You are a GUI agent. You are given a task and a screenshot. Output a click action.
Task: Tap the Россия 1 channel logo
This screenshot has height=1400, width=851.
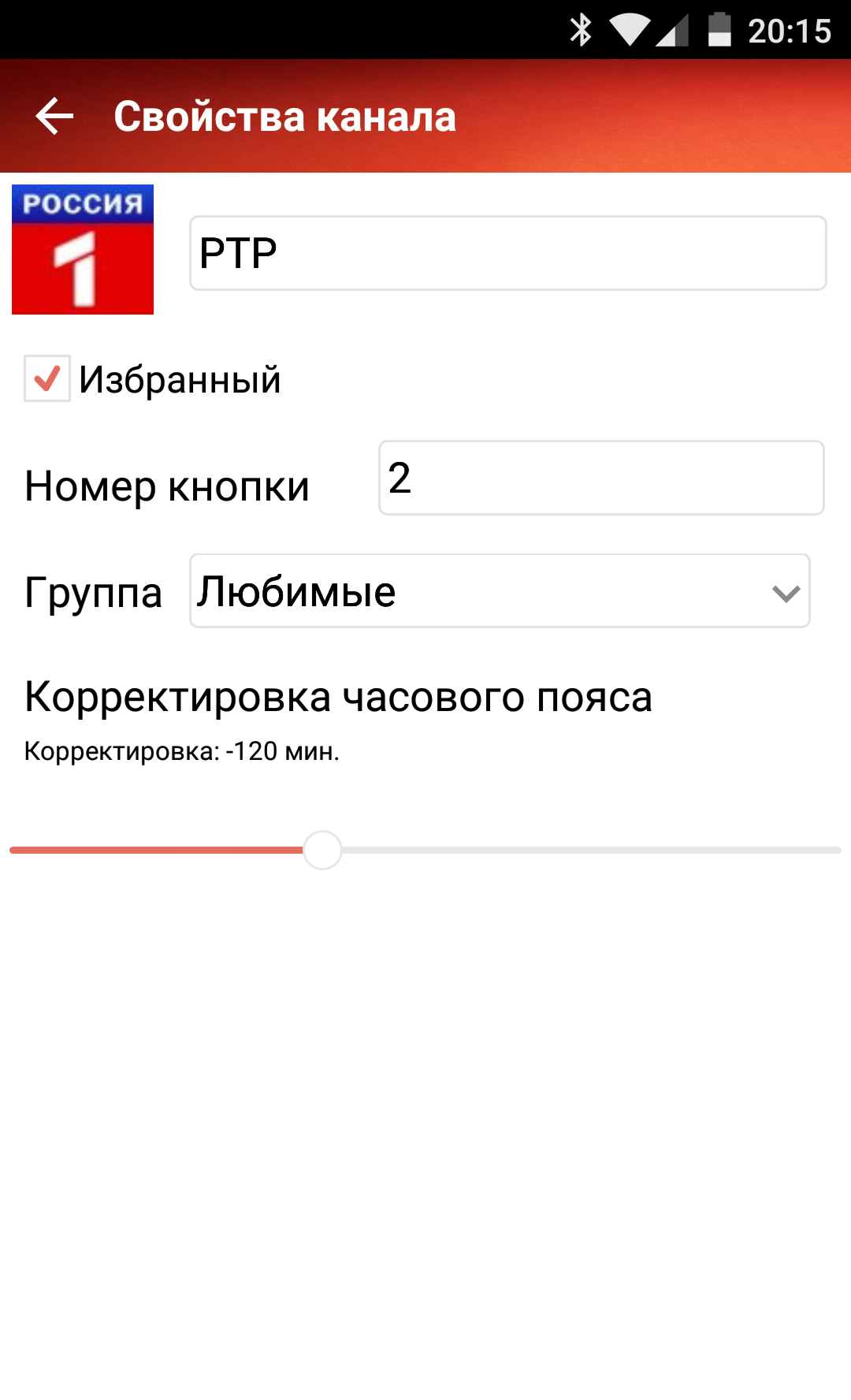coord(83,250)
